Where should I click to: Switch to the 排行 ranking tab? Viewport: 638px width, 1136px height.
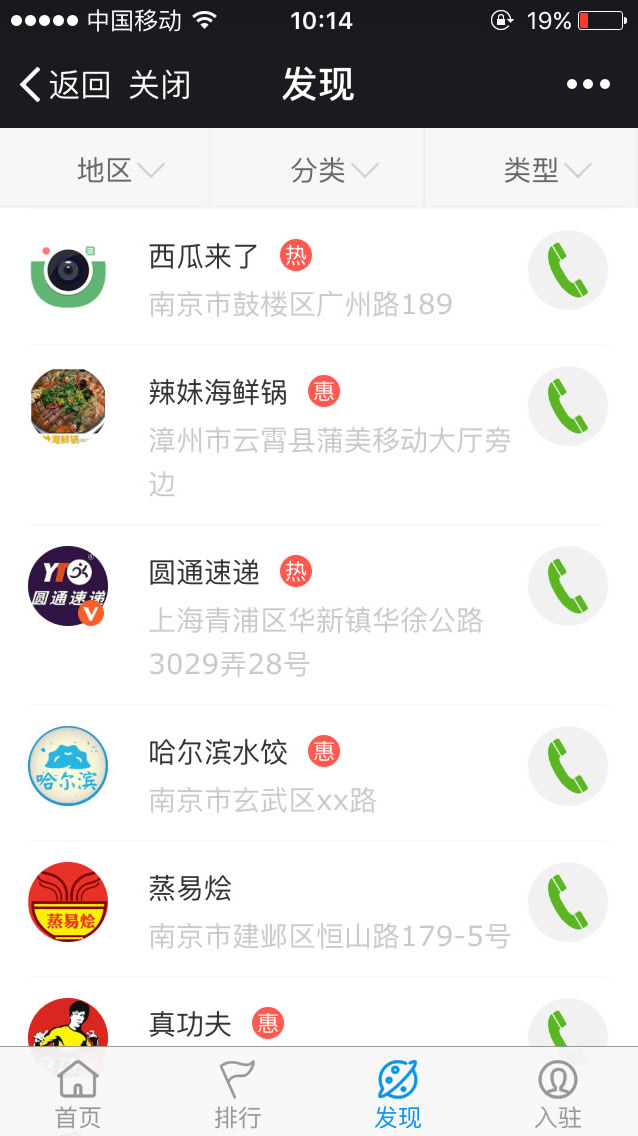coord(237,1094)
